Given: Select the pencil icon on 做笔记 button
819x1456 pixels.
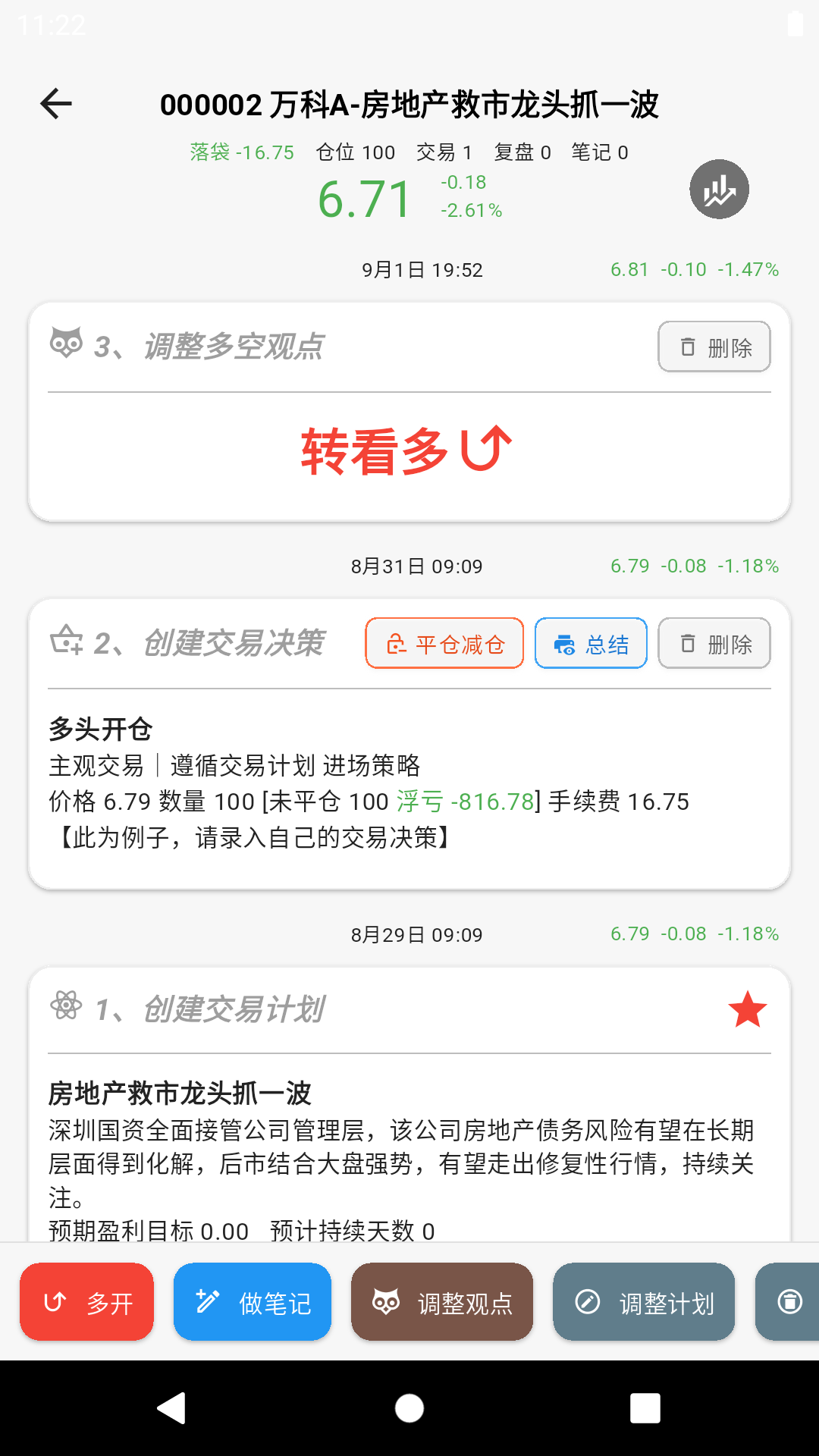Looking at the screenshot, I should coord(206,1302).
